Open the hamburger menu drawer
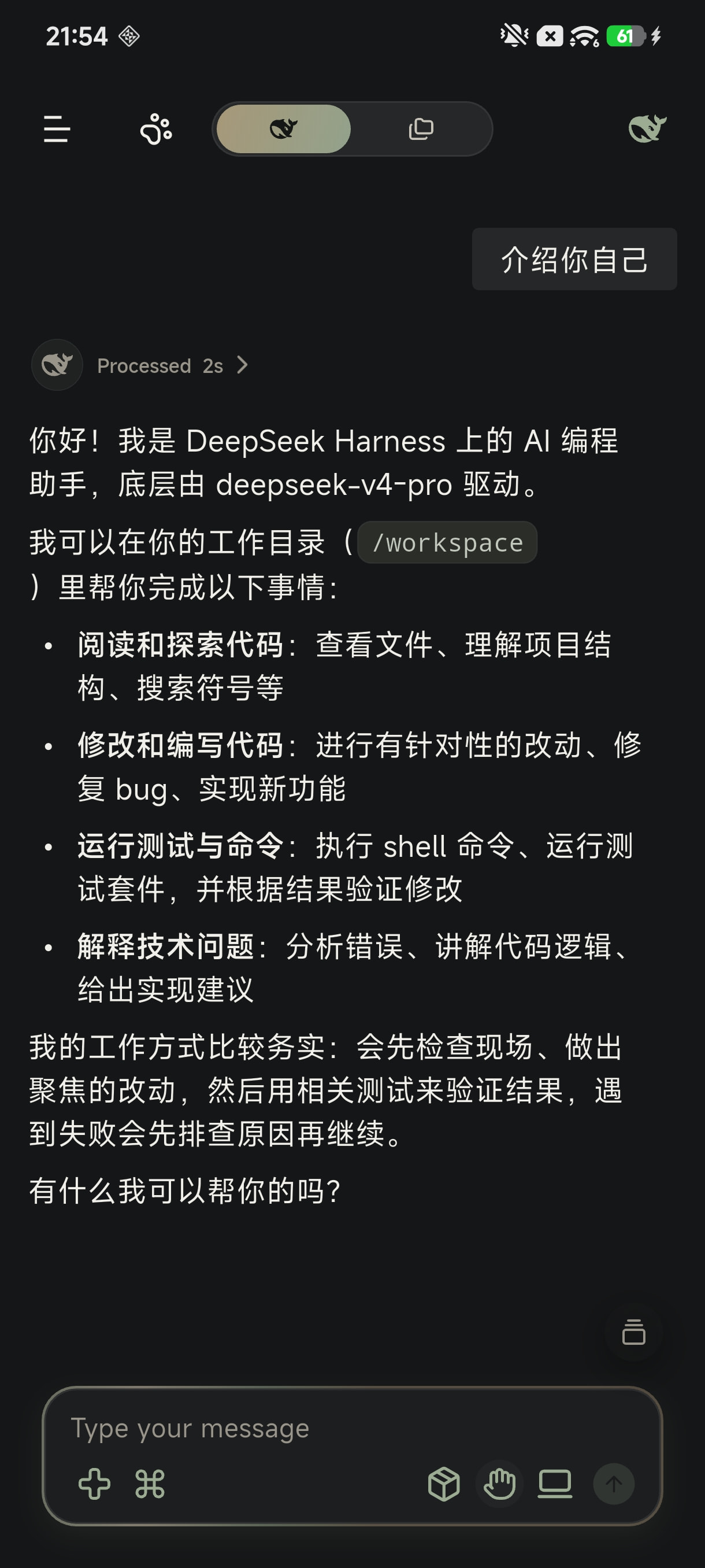Screen dimensions: 705x1568 pos(57,129)
